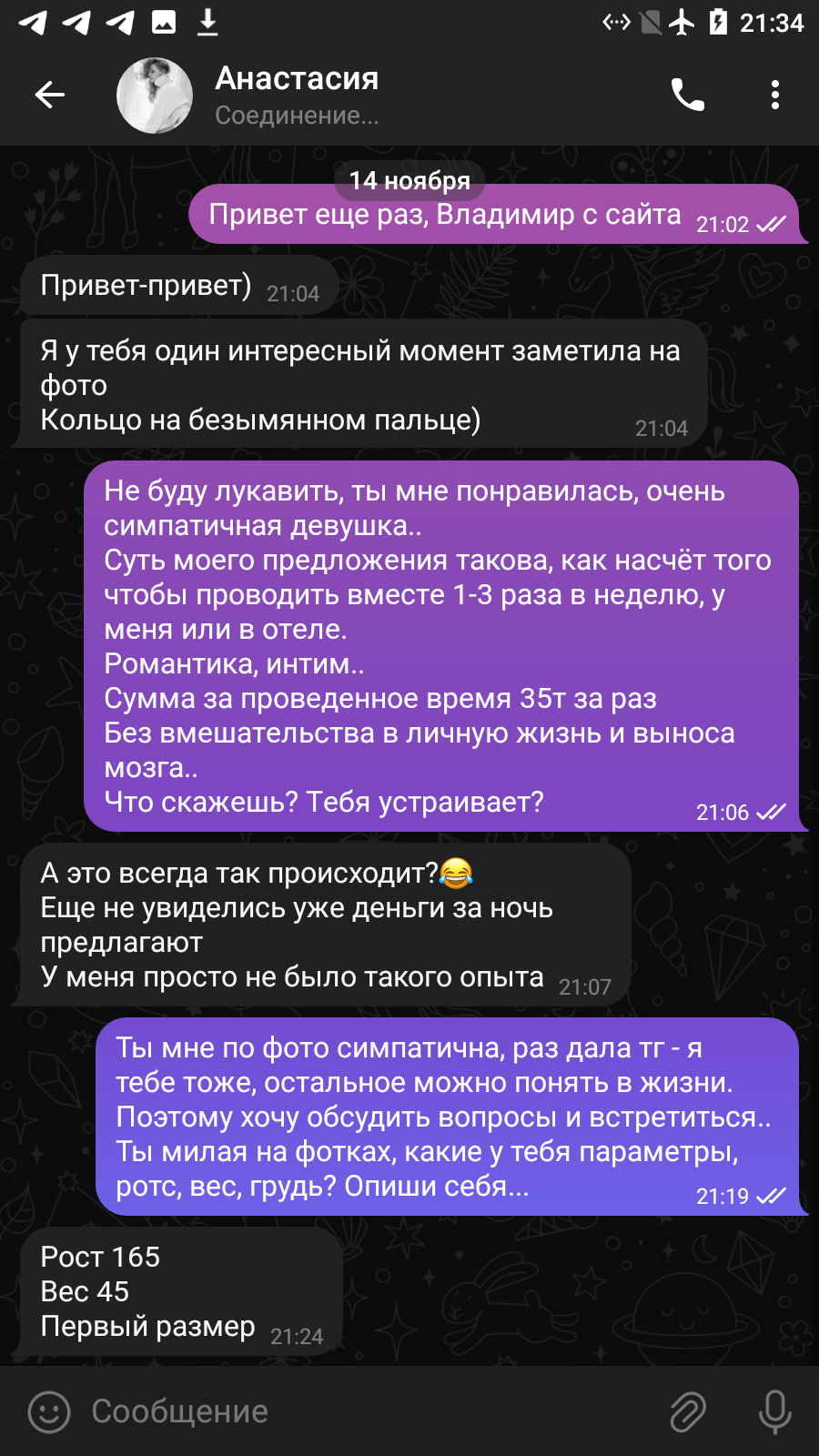Open Анастасия's profile photo
This screenshot has width=819, height=1456.
[155, 95]
